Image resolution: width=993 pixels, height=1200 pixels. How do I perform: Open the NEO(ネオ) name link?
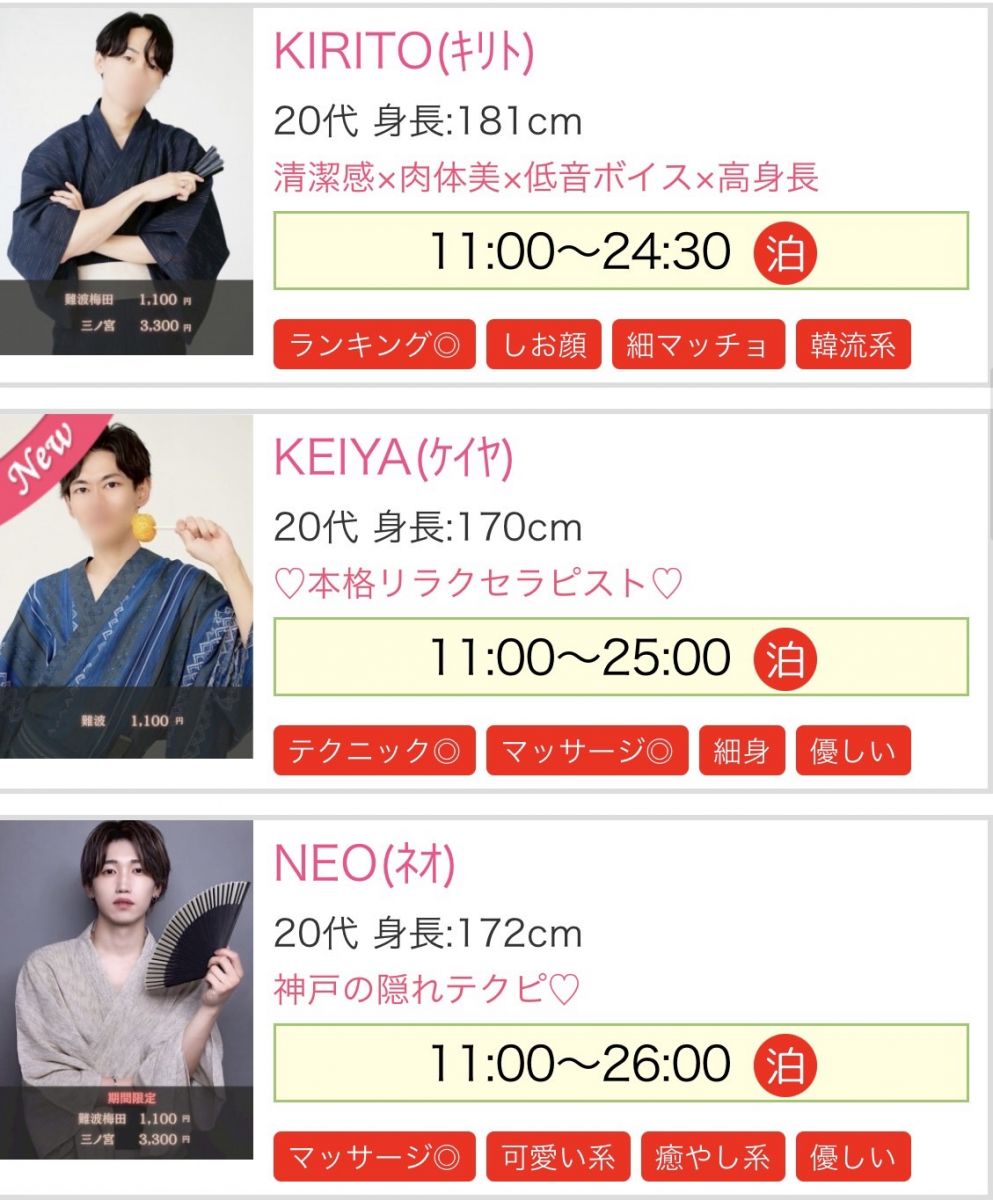pos(364,864)
